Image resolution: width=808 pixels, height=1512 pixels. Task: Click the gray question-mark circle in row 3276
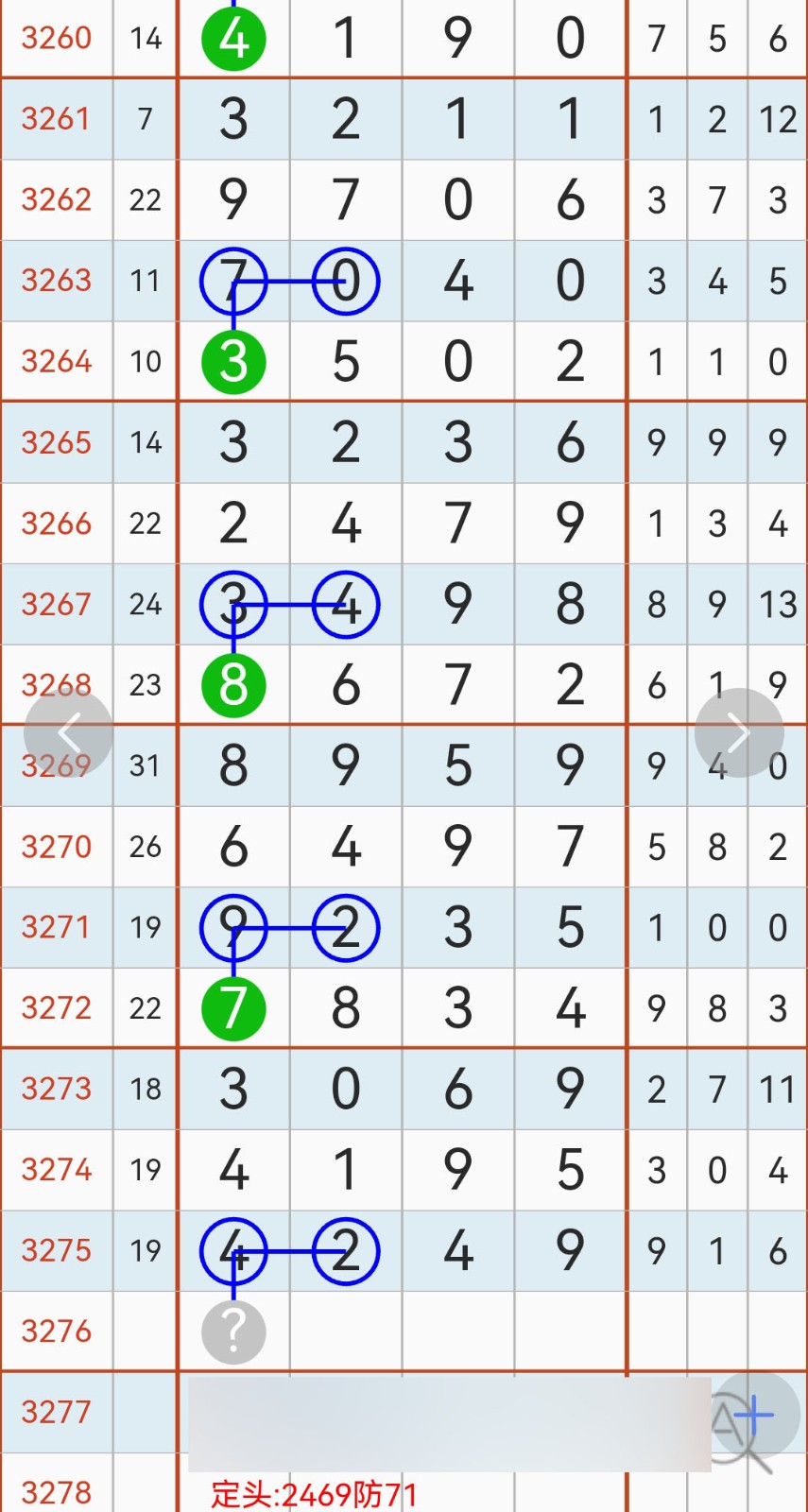(x=233, y=1331)
